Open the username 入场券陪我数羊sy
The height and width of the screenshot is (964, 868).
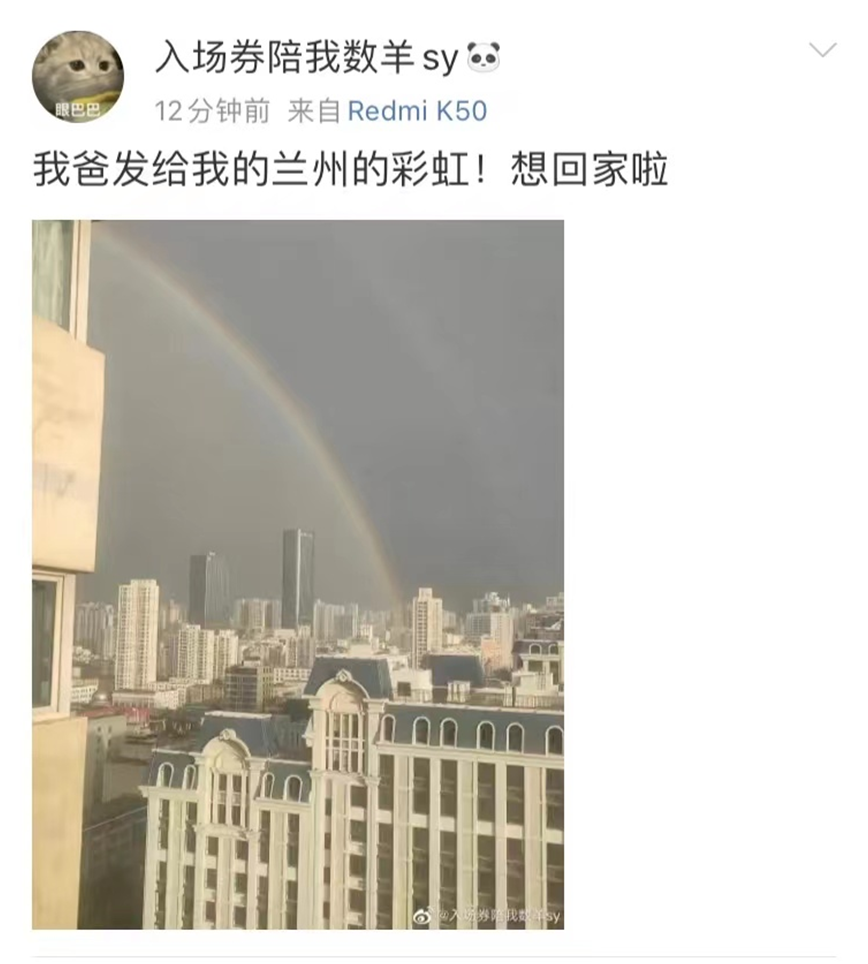coord(306,59)
